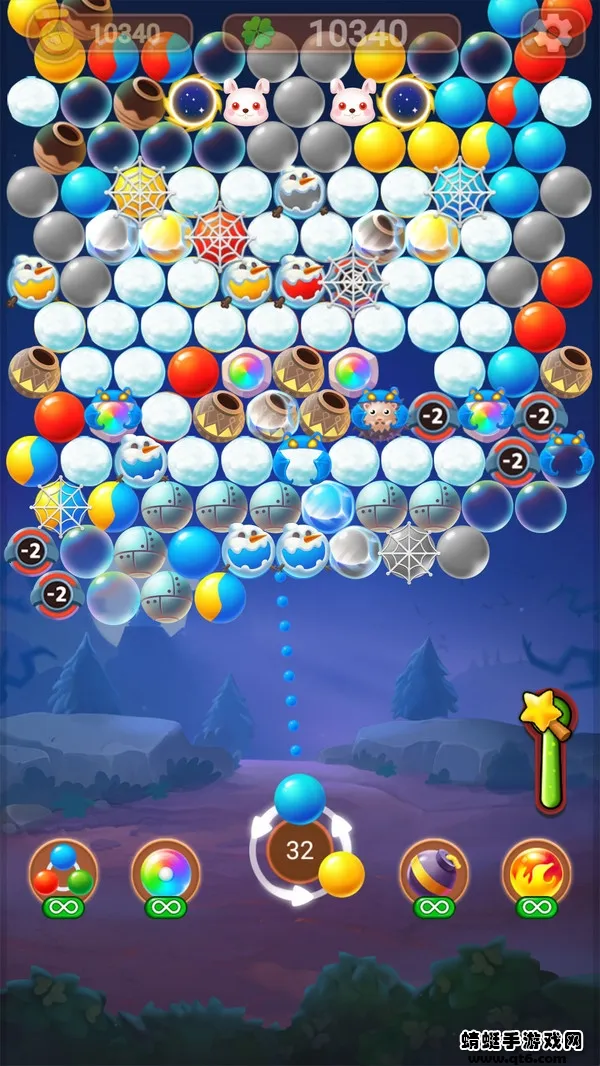Open the settings gear
600x1066 pixels.
pos(553,34)
